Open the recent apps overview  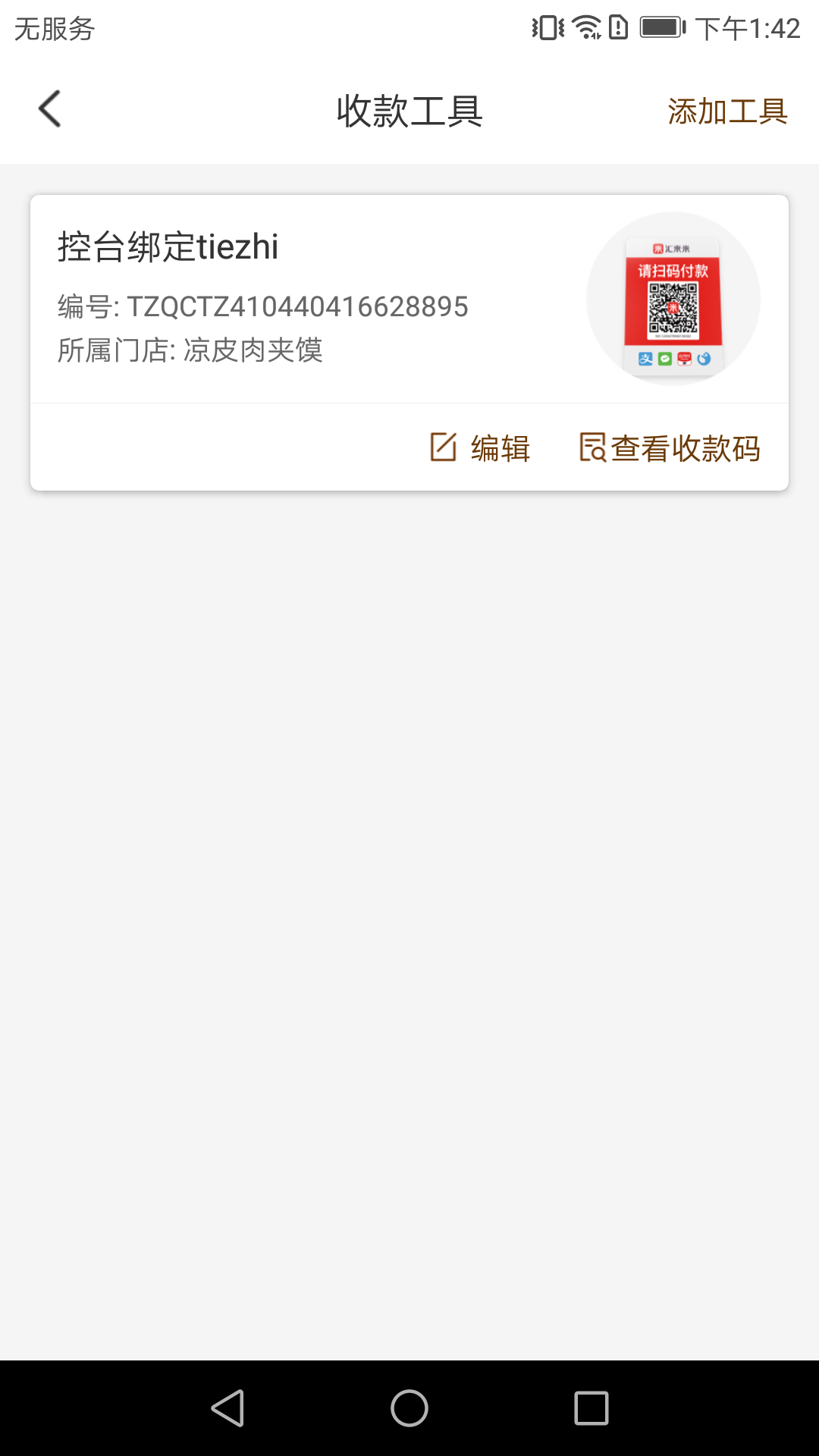(591, 1408)
